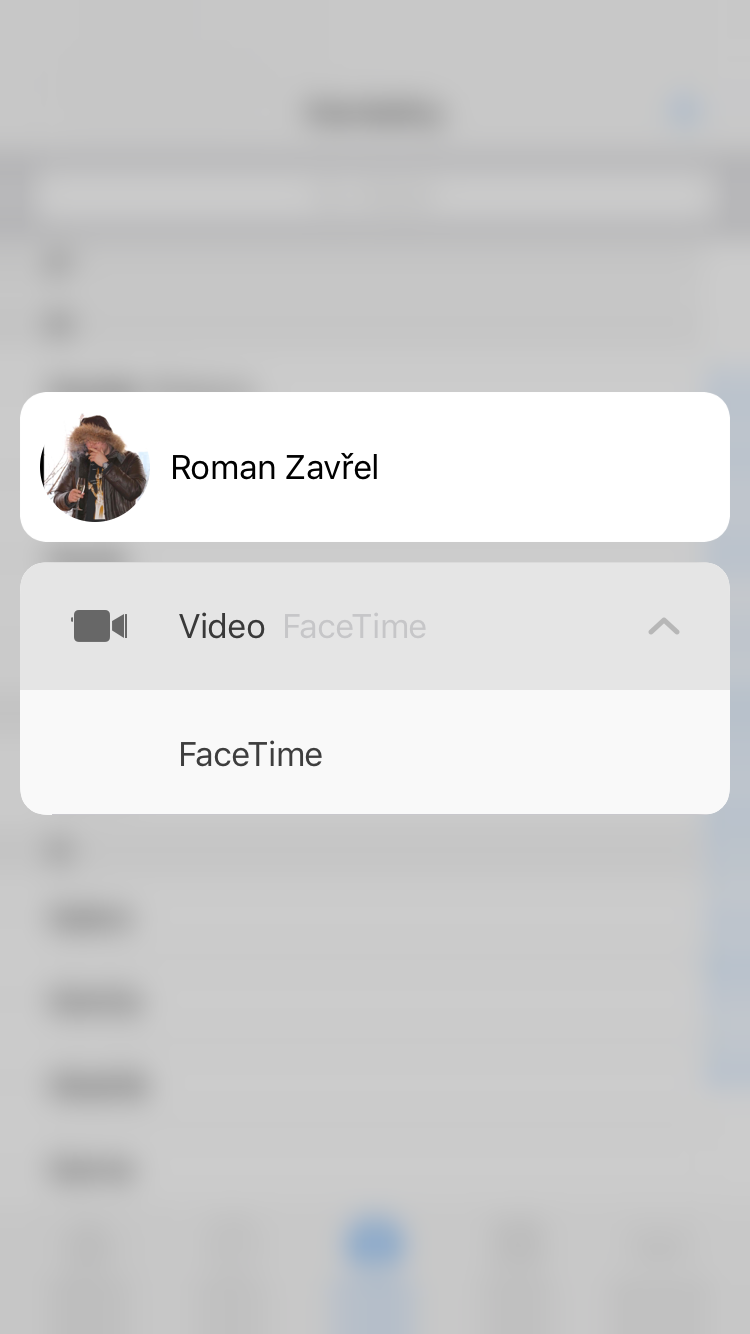
Task: Collapse the Video FaceTime options
Action: tap(663, 627)
